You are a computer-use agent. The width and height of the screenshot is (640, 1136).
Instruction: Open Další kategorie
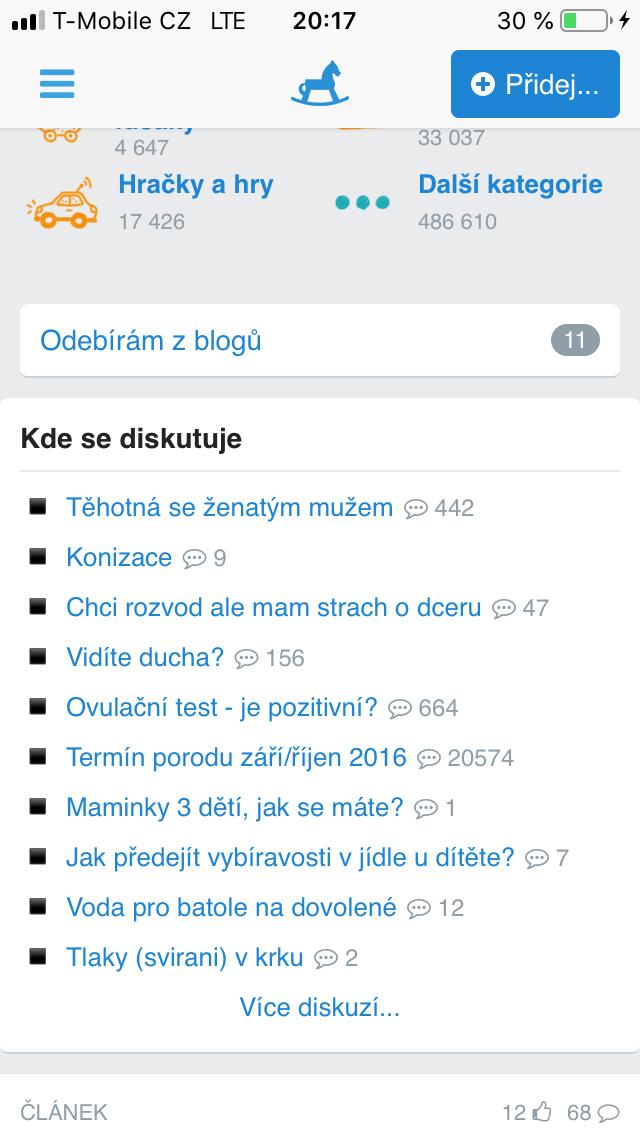[x=510, y=185]
